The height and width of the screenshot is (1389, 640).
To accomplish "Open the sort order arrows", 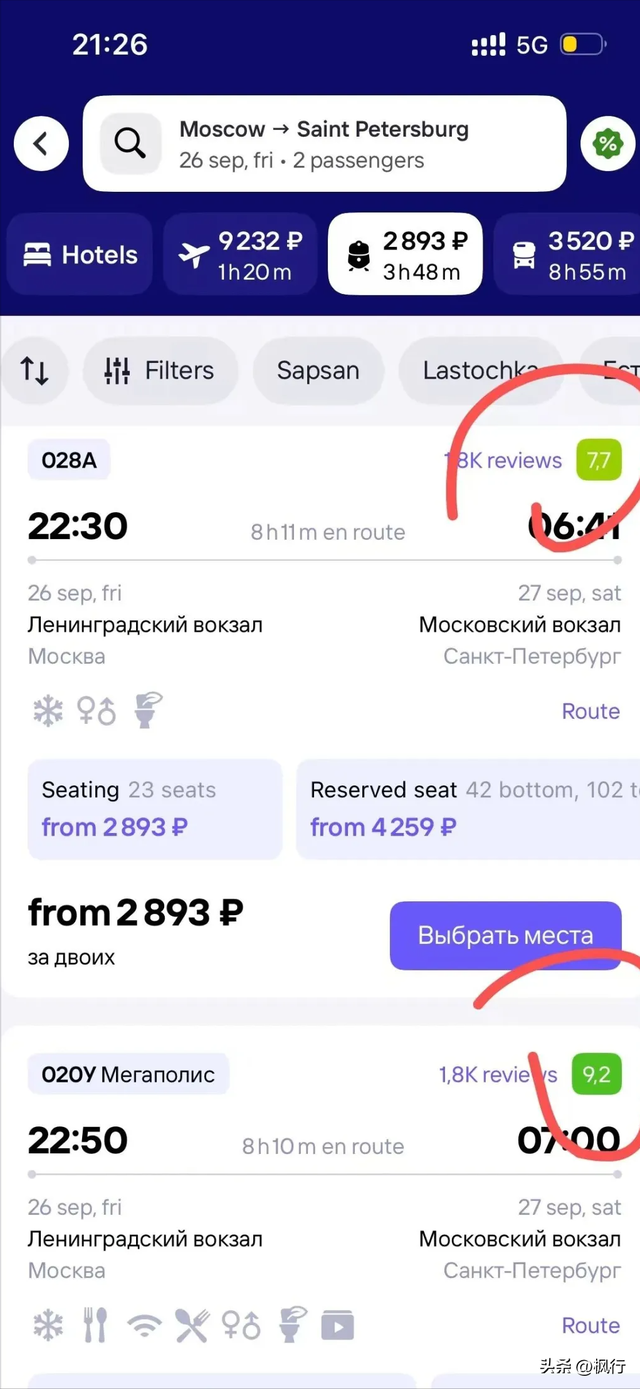I will [35, 371].
